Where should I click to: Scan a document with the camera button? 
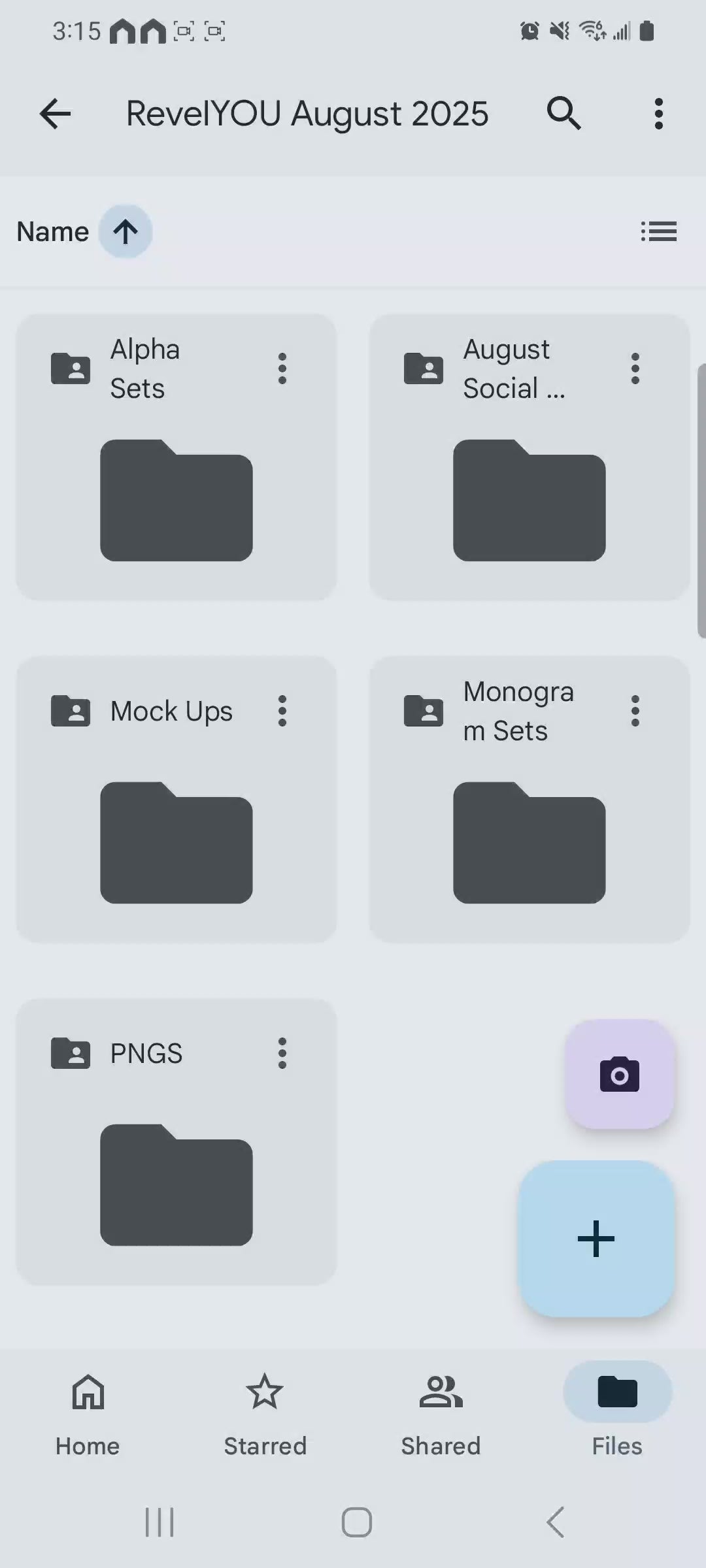click(x=619, y=1075)
